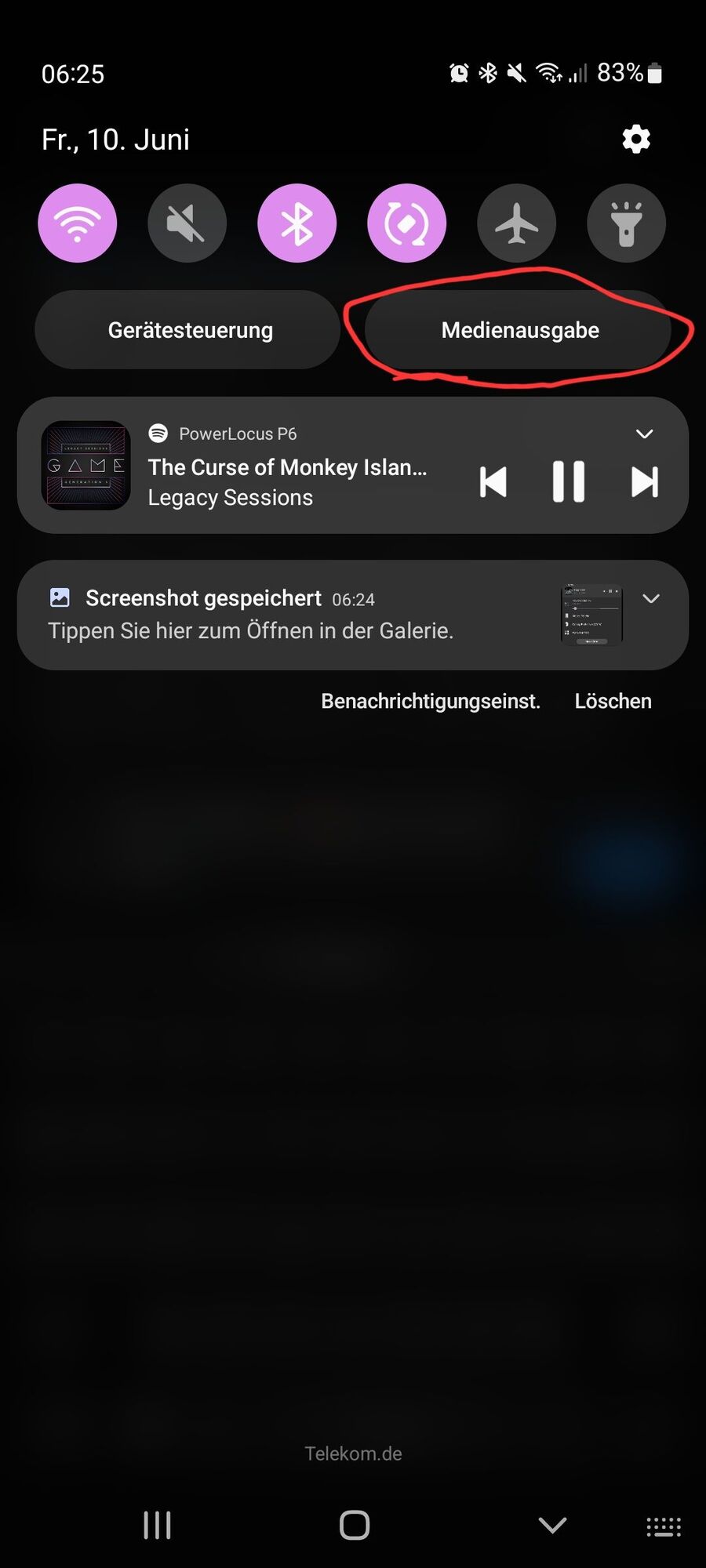Go to the home screen

pyautogui.click(x=354, y=1525)
